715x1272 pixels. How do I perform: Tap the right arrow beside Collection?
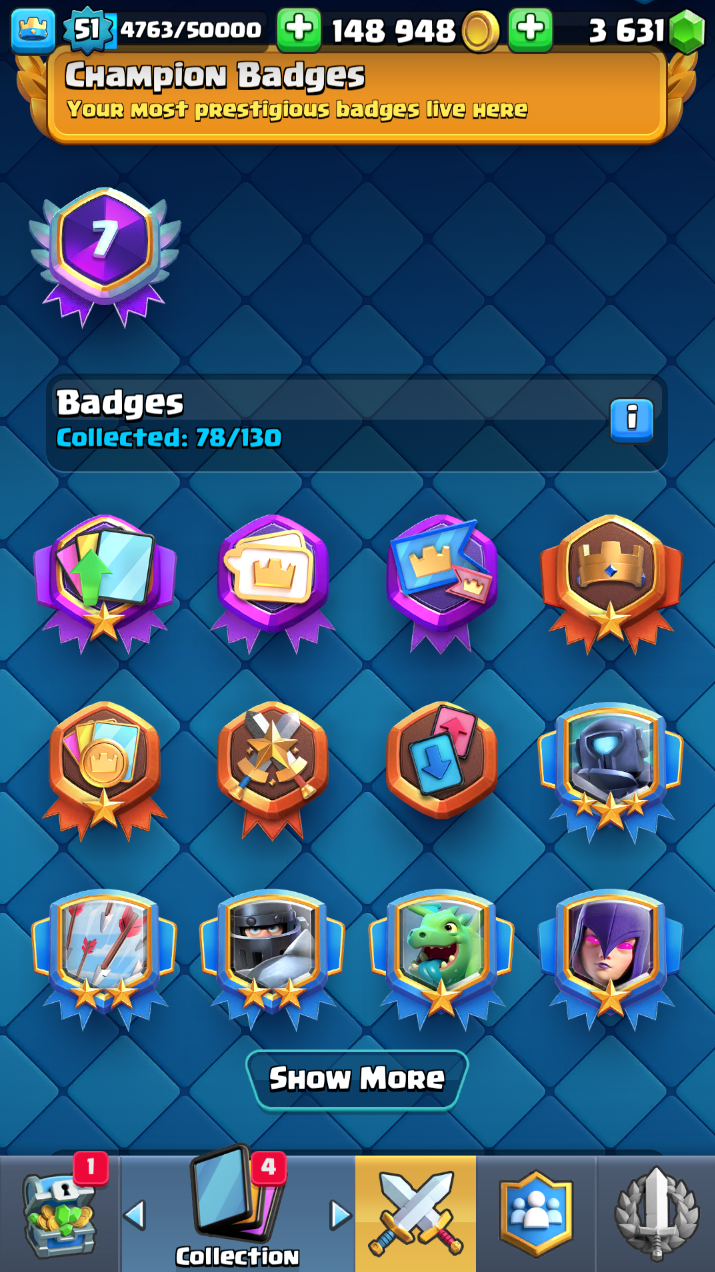click(x=340, y=1215)
